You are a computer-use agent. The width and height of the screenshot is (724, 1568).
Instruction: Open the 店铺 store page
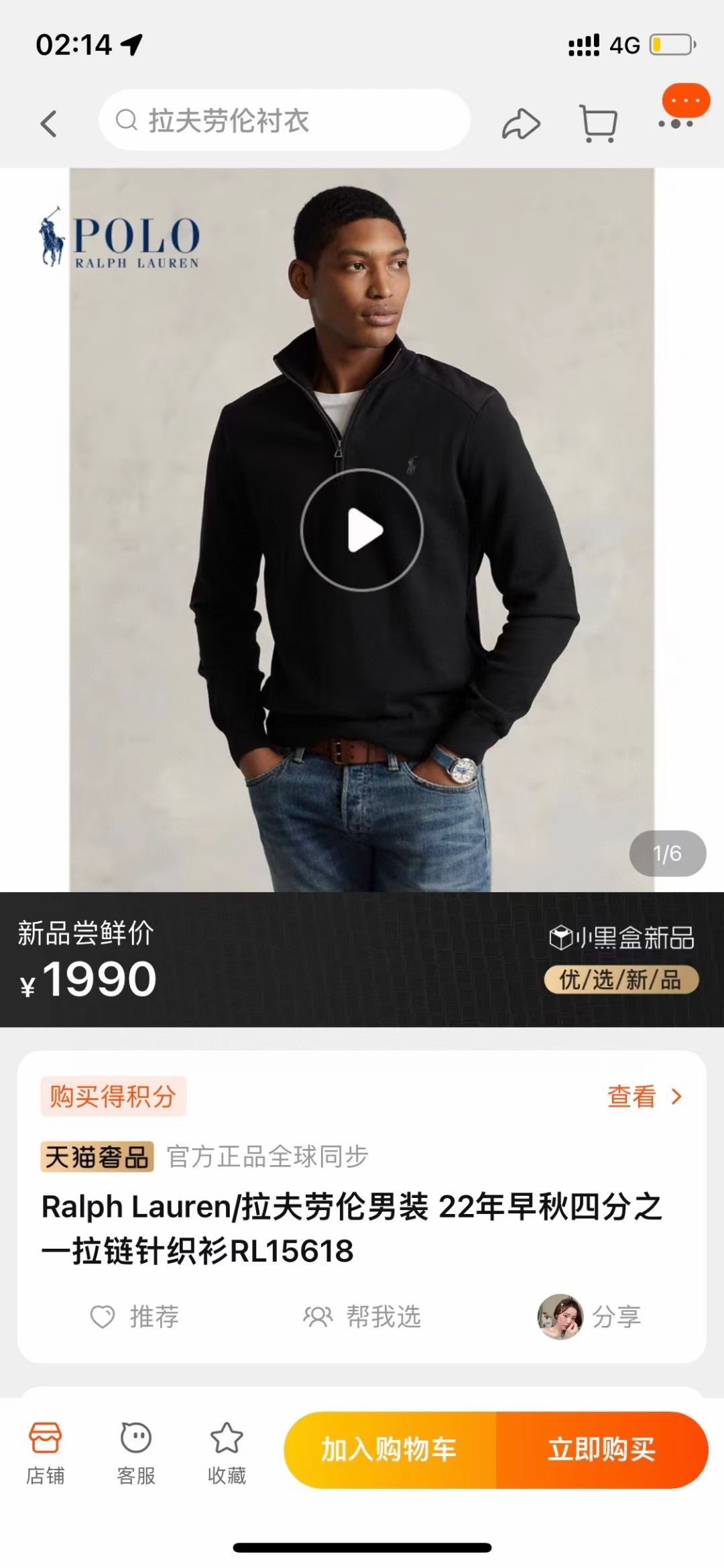[46, 1453]
